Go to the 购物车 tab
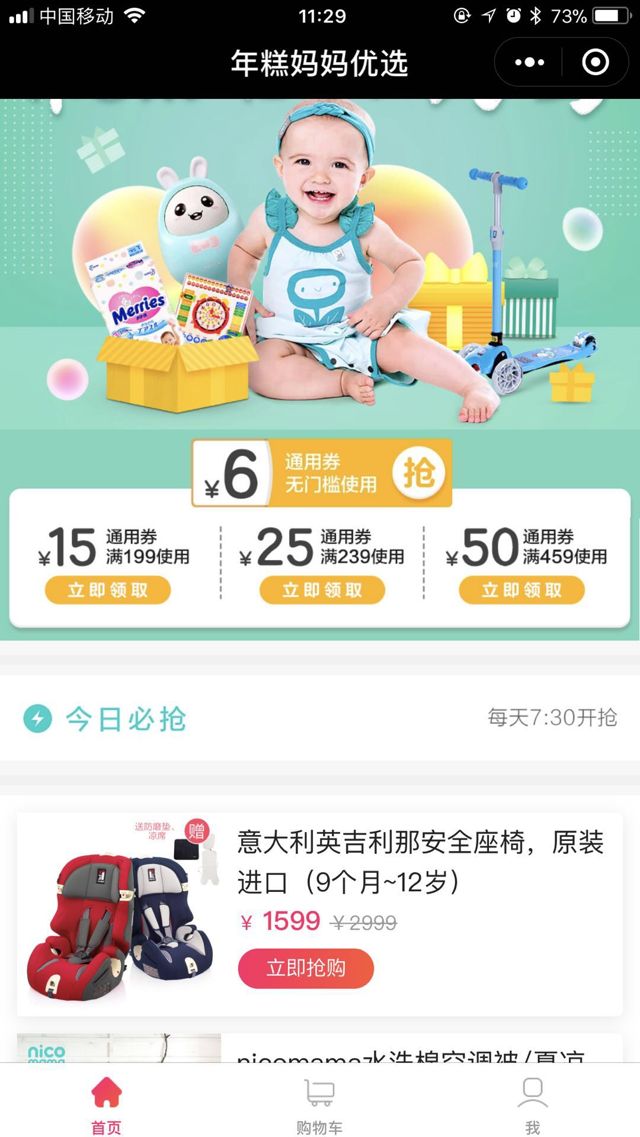Viewport: 640px width, 1137px height. pyautogui.click(x=319, y=1105)
